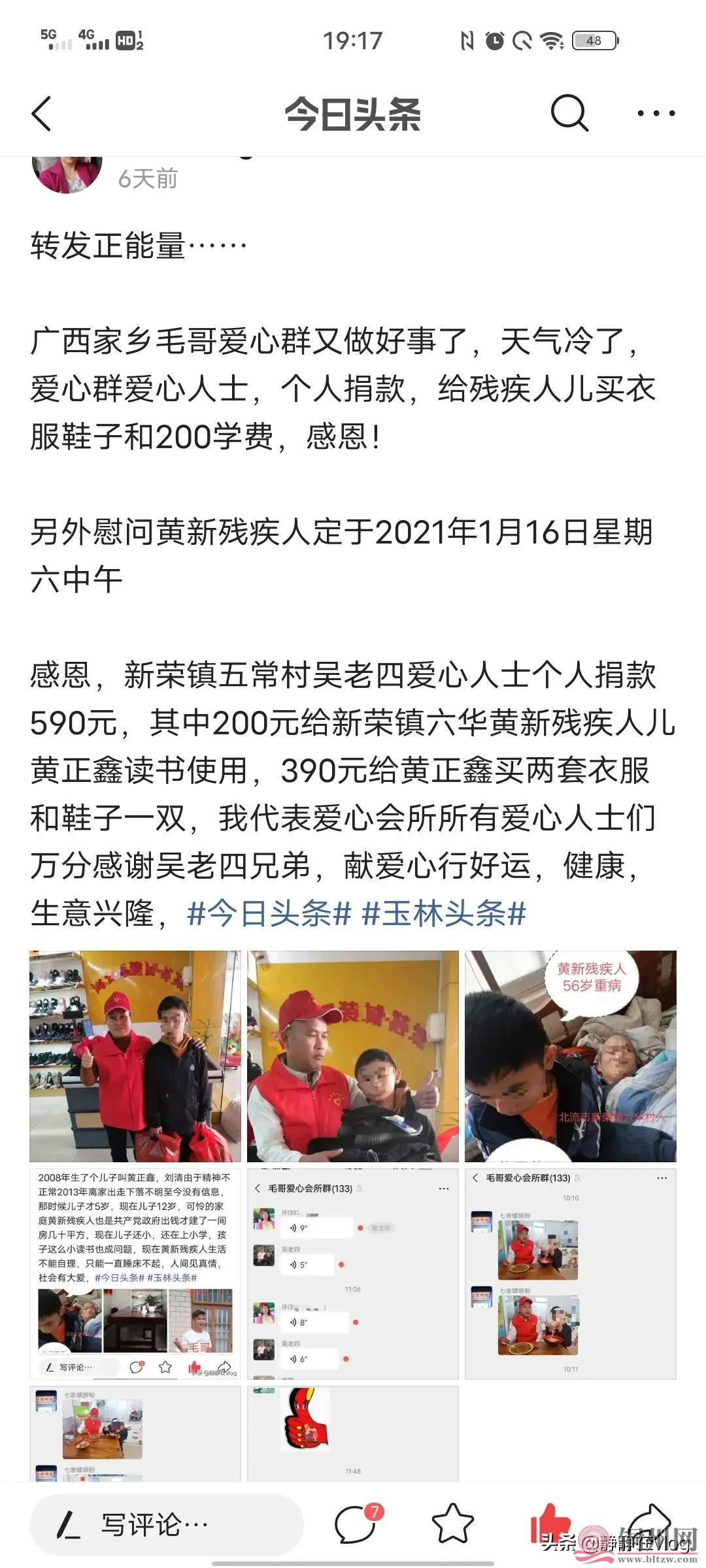Viewport: 706px width, 1568px height.
Task: View the photo of man in red cap with boy
Action: click(353, 1056)
